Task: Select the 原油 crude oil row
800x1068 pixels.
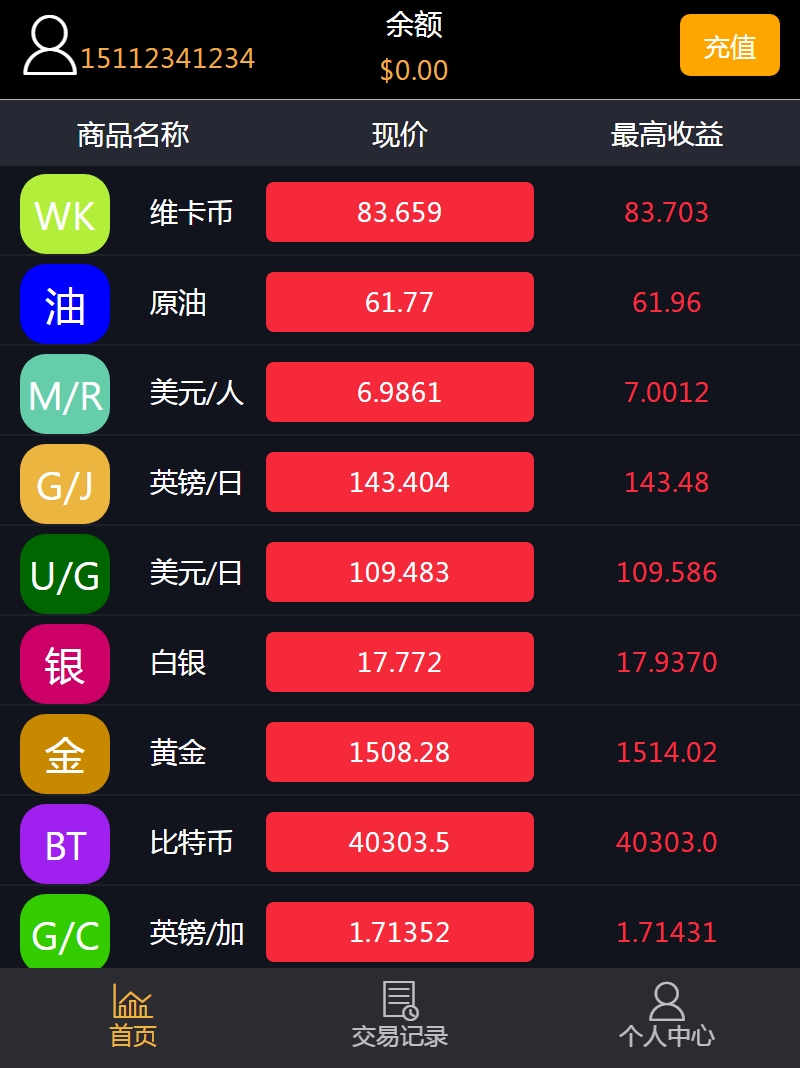Action: 399,302
